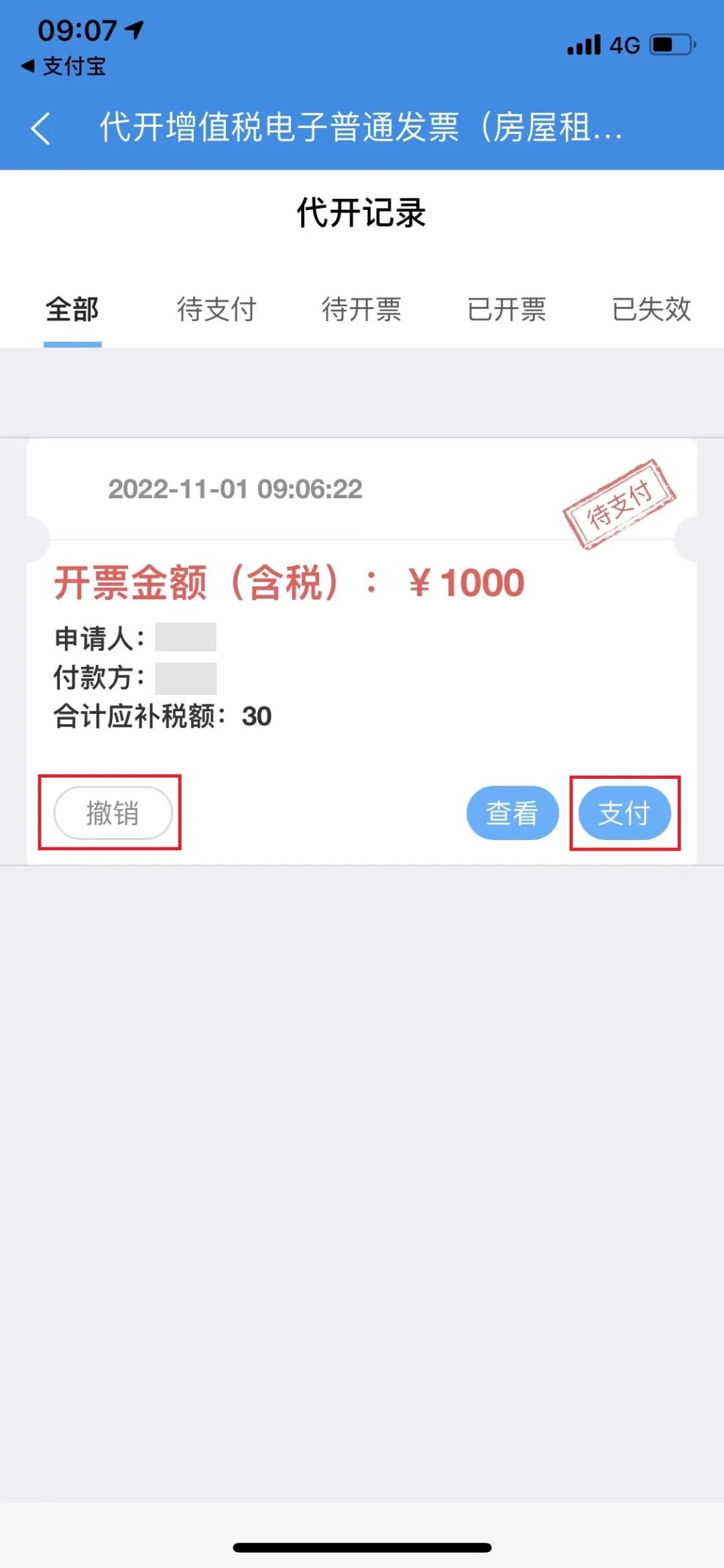Return to 支付宝 from the status bar
Viewport: 724px width, 1568px height.
64,66
